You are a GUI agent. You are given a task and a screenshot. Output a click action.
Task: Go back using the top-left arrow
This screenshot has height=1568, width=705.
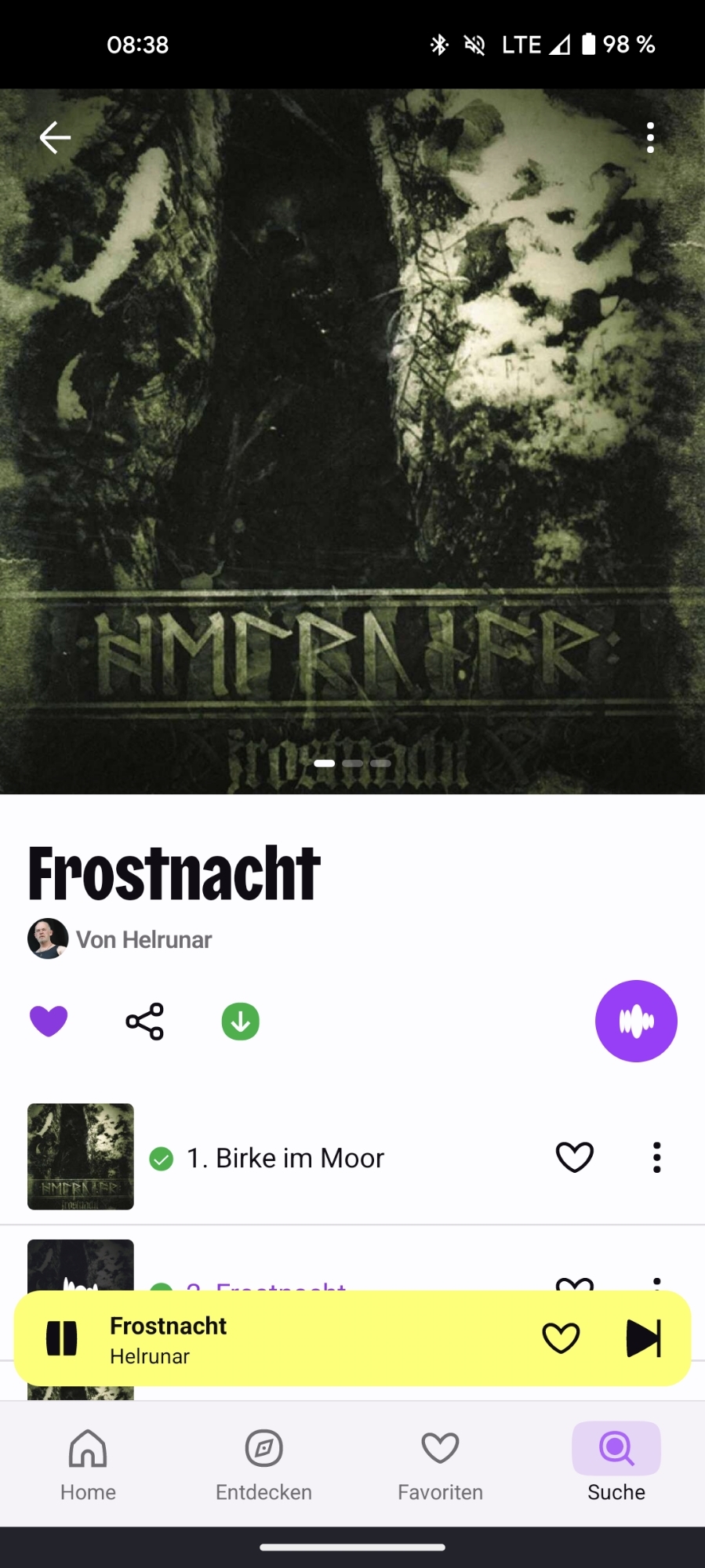(55, 138)
